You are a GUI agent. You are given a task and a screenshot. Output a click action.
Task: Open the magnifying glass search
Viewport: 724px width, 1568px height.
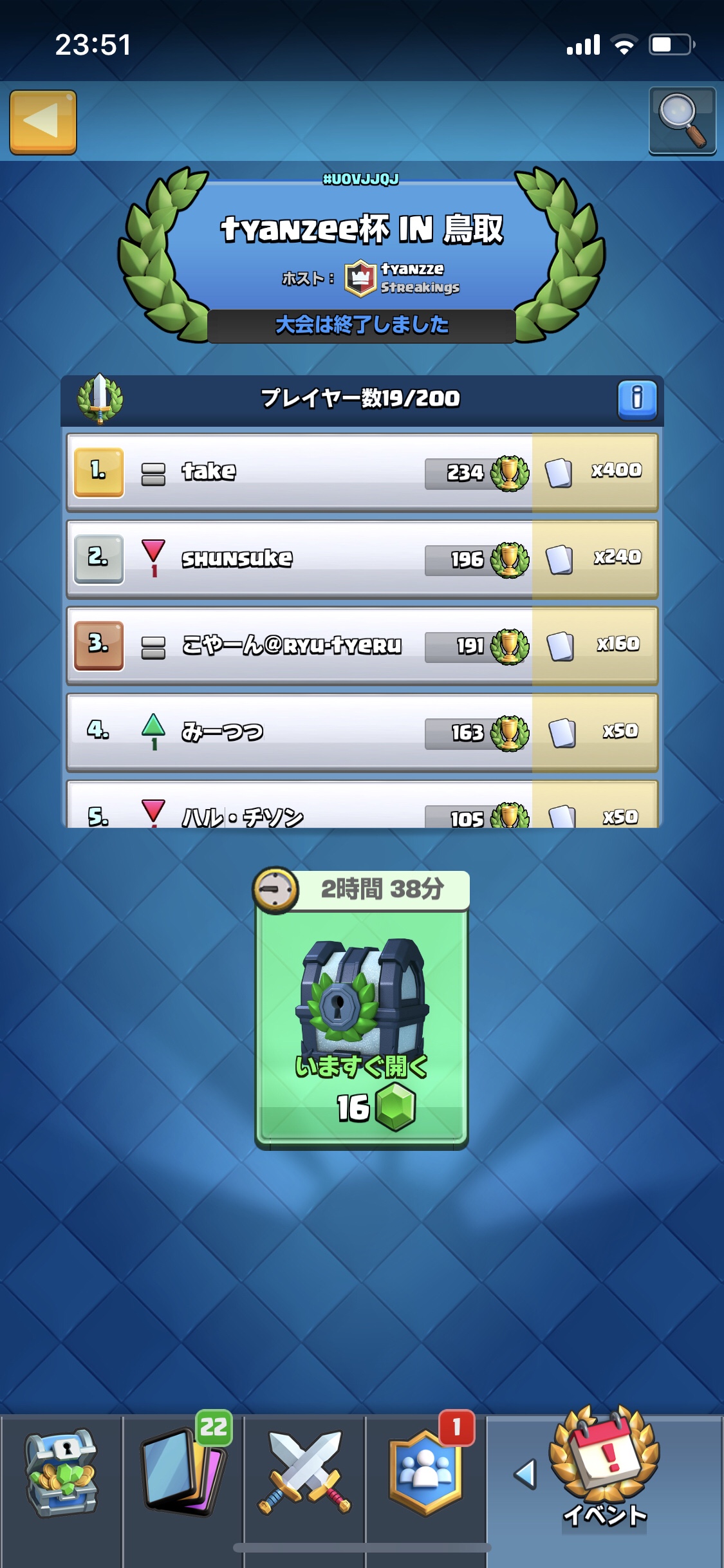pyautogui.click(x=682, y=121)
